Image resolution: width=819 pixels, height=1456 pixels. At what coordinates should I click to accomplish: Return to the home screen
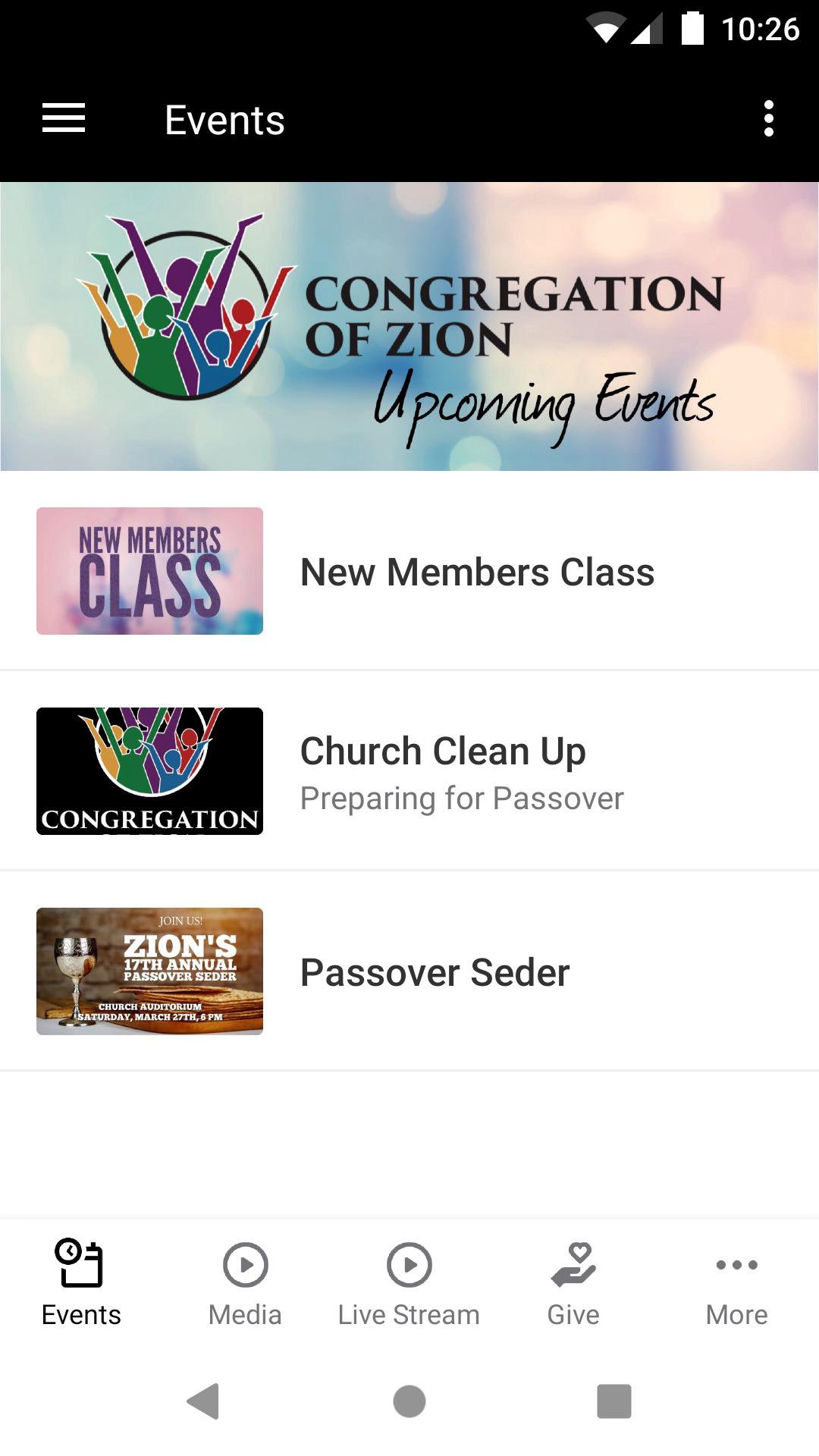(409, 1401)
